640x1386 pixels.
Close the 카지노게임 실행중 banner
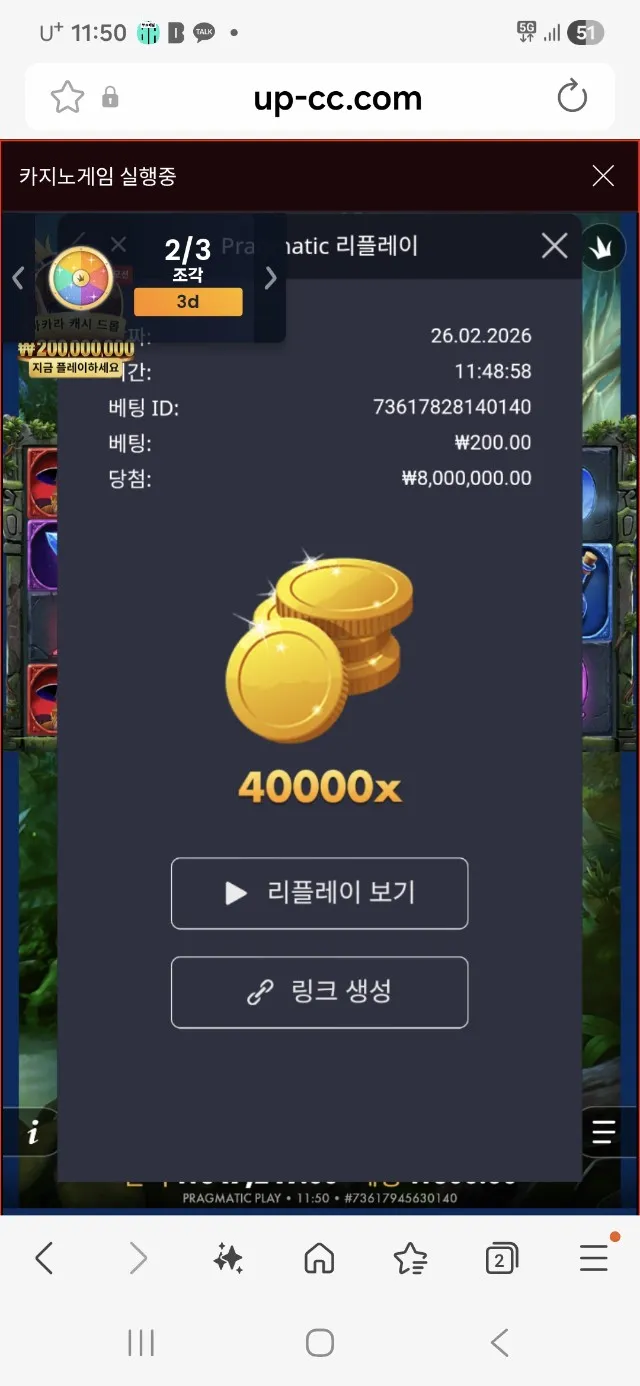[x=603, y=176]
